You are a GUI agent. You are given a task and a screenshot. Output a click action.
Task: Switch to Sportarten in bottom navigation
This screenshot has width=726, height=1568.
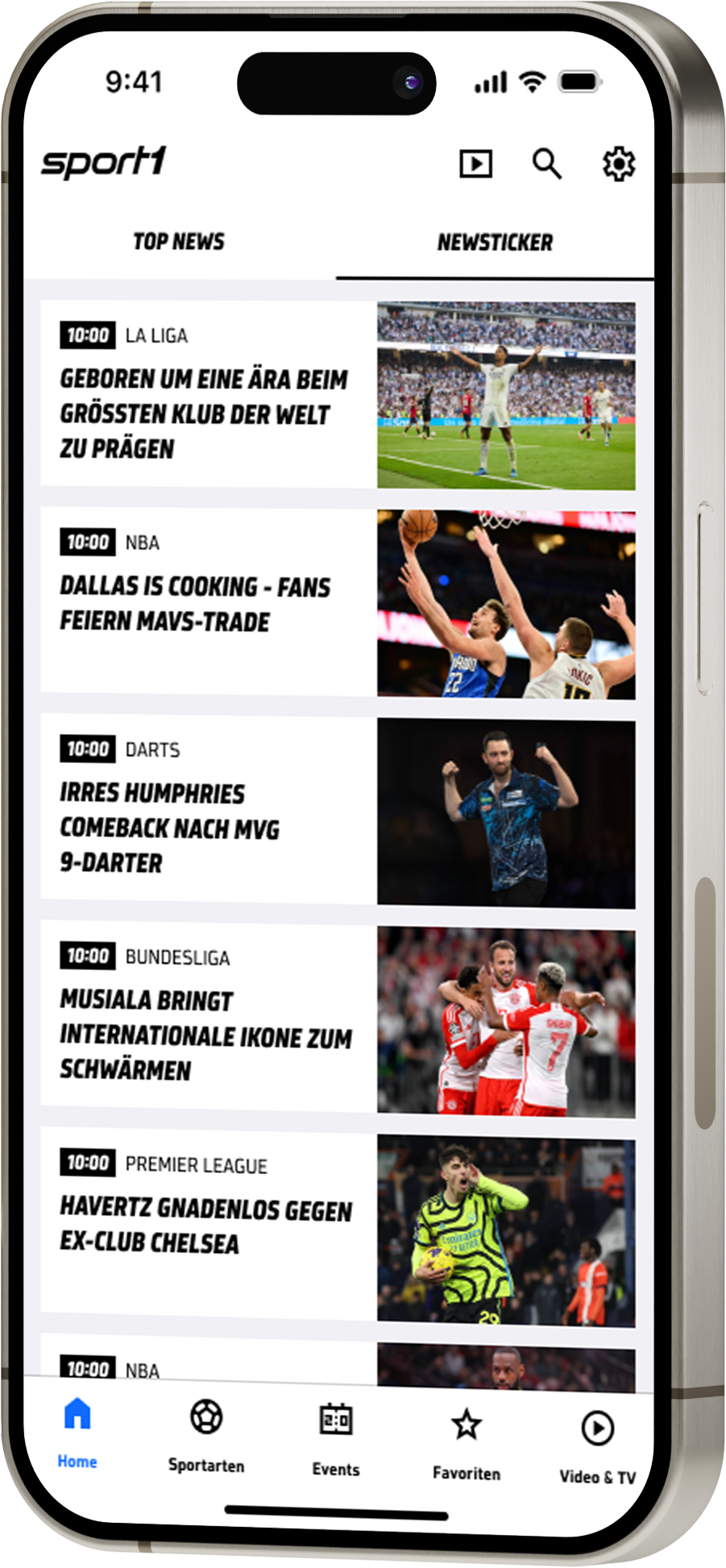[206, 1437]
